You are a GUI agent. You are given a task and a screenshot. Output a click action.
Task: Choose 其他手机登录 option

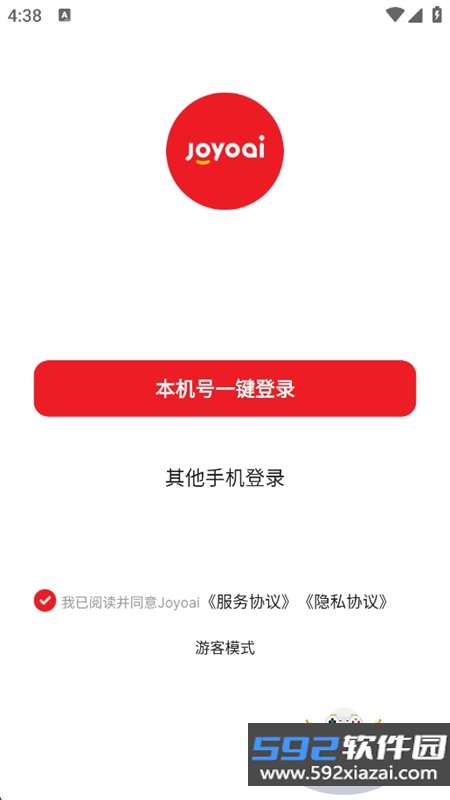(225, 478)
